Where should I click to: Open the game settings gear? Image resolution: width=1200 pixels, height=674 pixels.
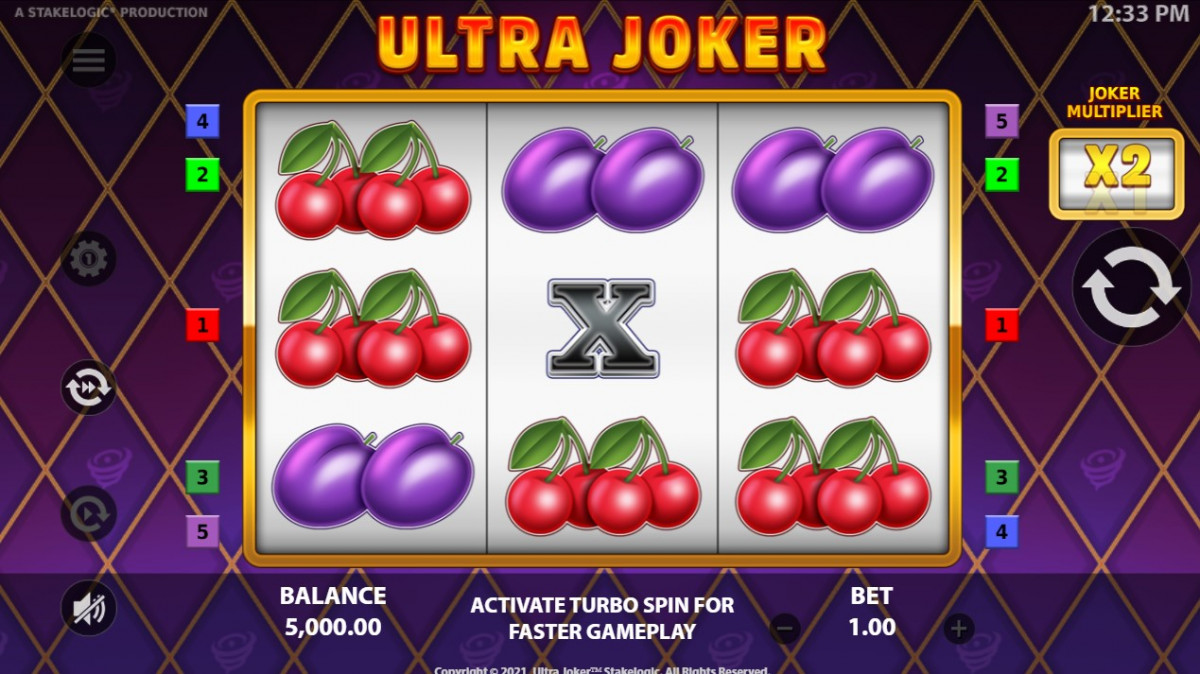coord(89,260)
